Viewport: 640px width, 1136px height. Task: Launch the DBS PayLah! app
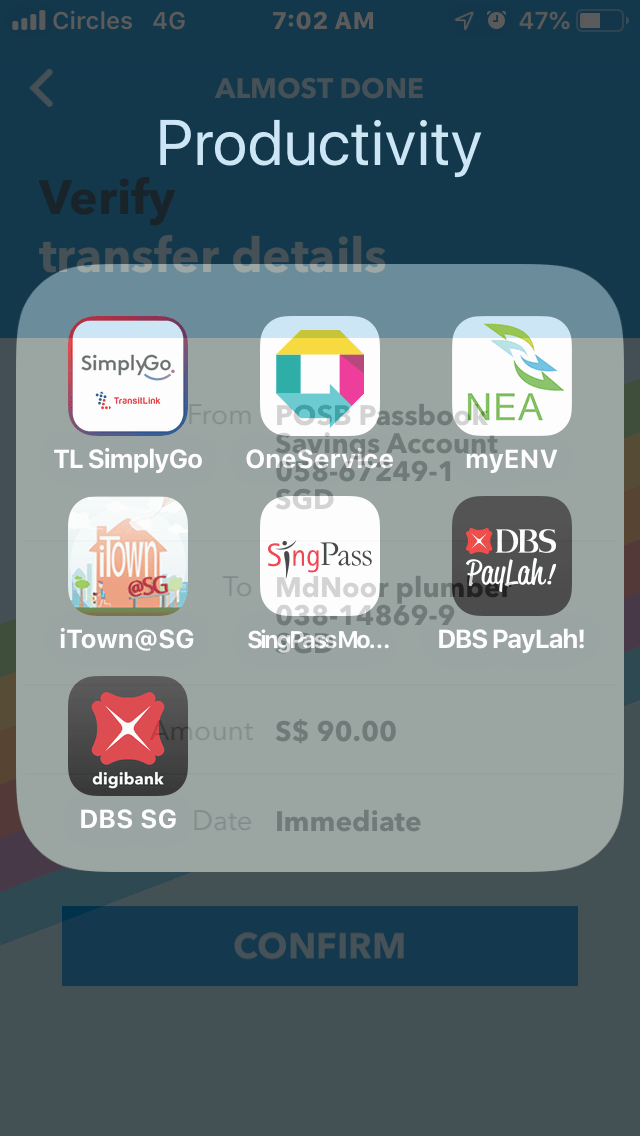point(512,556)
